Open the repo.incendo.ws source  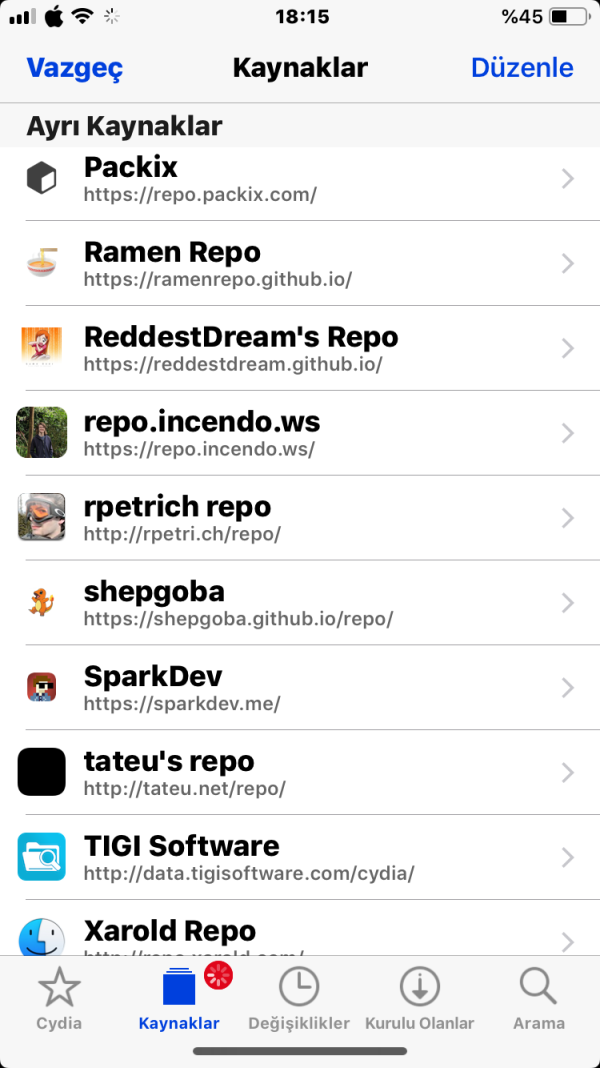[300, 433]
